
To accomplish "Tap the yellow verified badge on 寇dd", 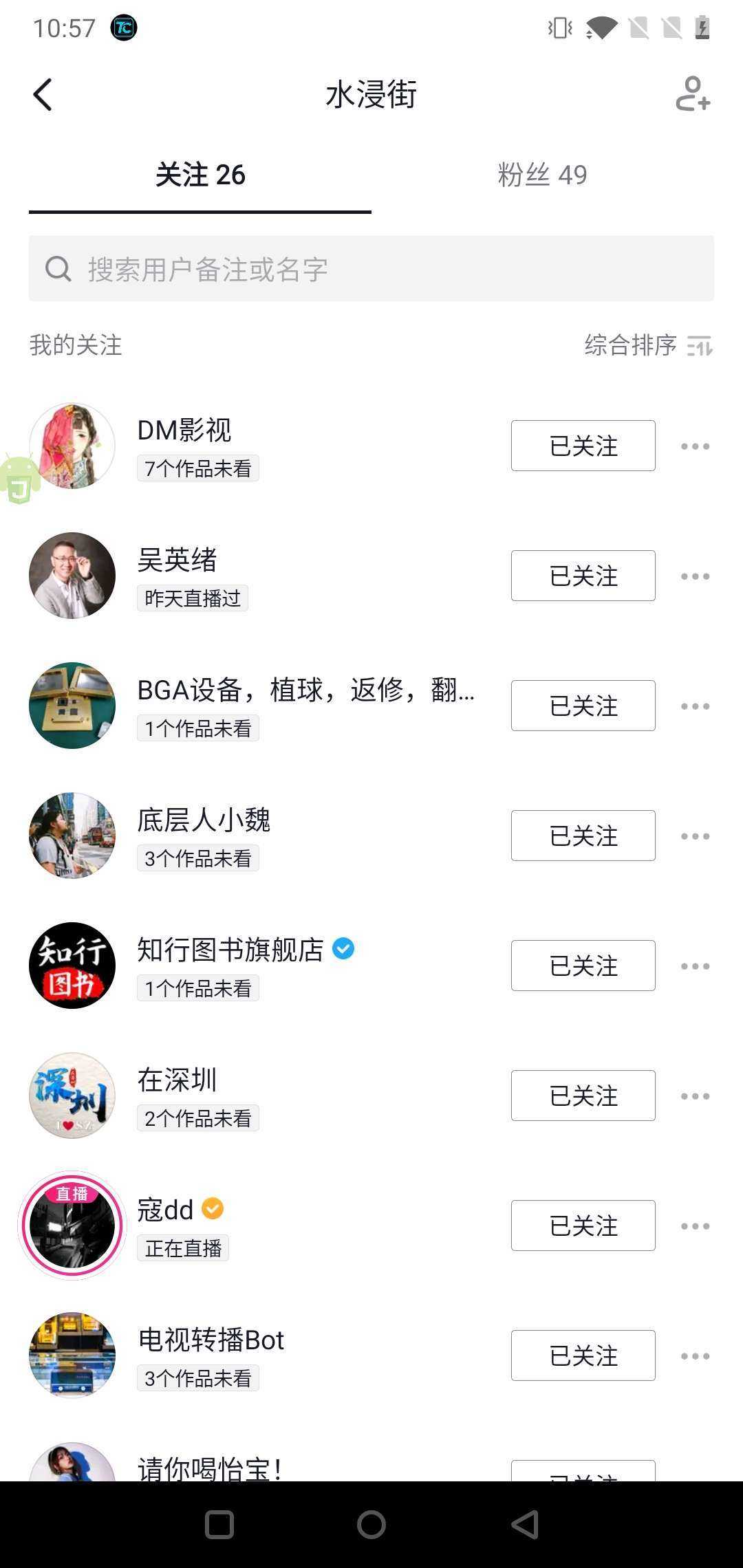I will [213, 1209].
